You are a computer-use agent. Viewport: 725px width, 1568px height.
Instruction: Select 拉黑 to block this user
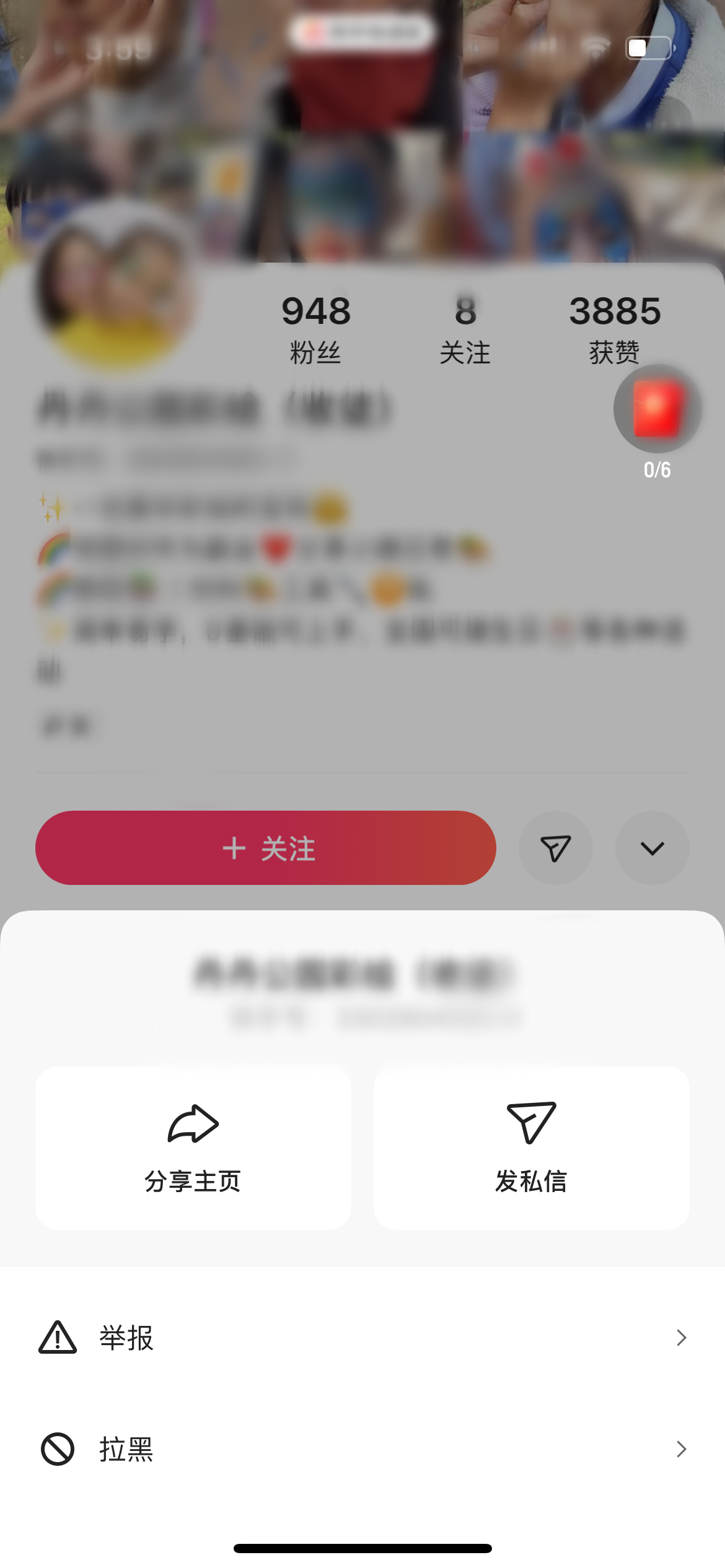(x=362, y=1449)
